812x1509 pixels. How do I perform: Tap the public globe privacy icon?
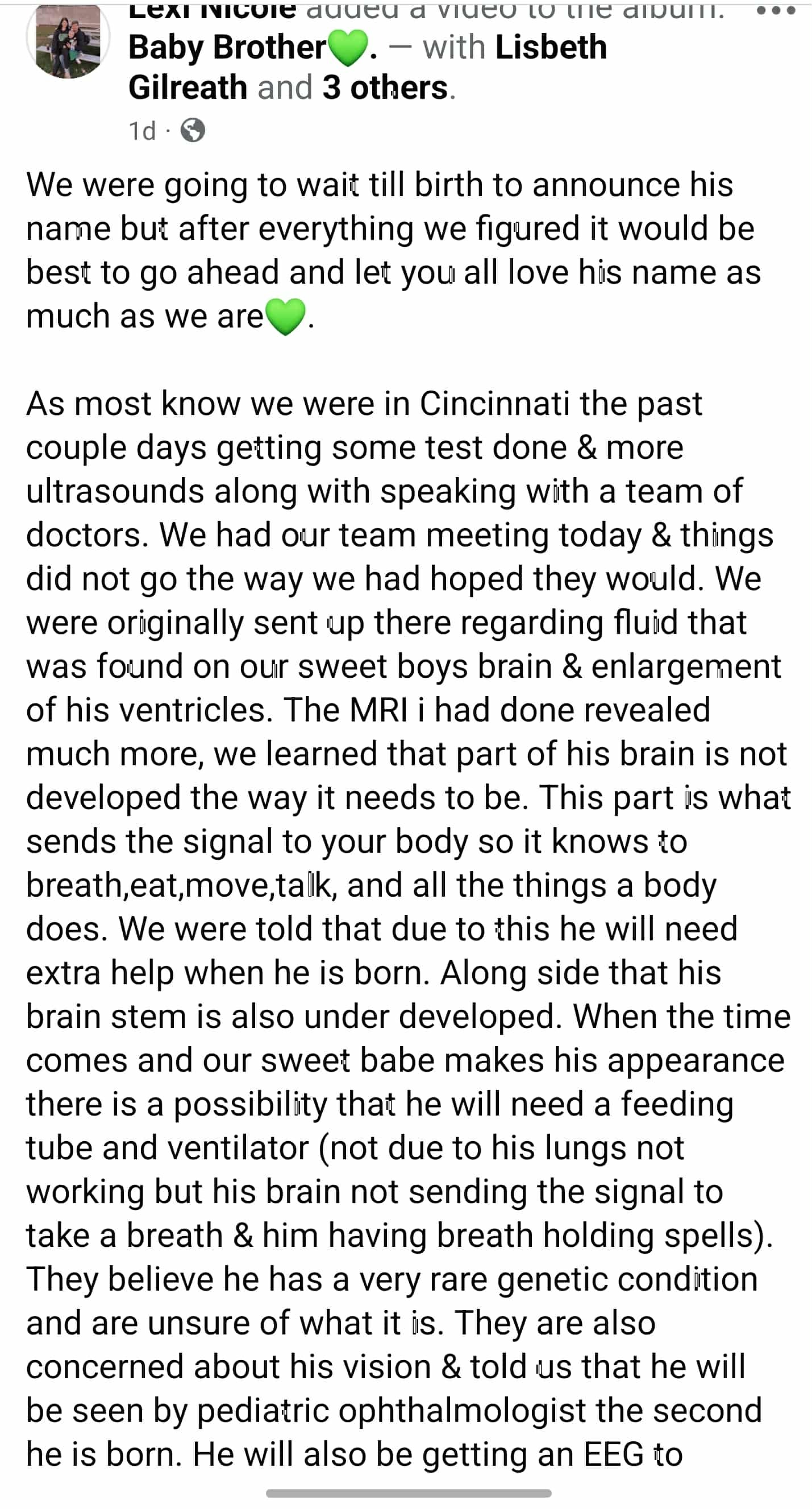pyautogui.click(x=193, y=131)
